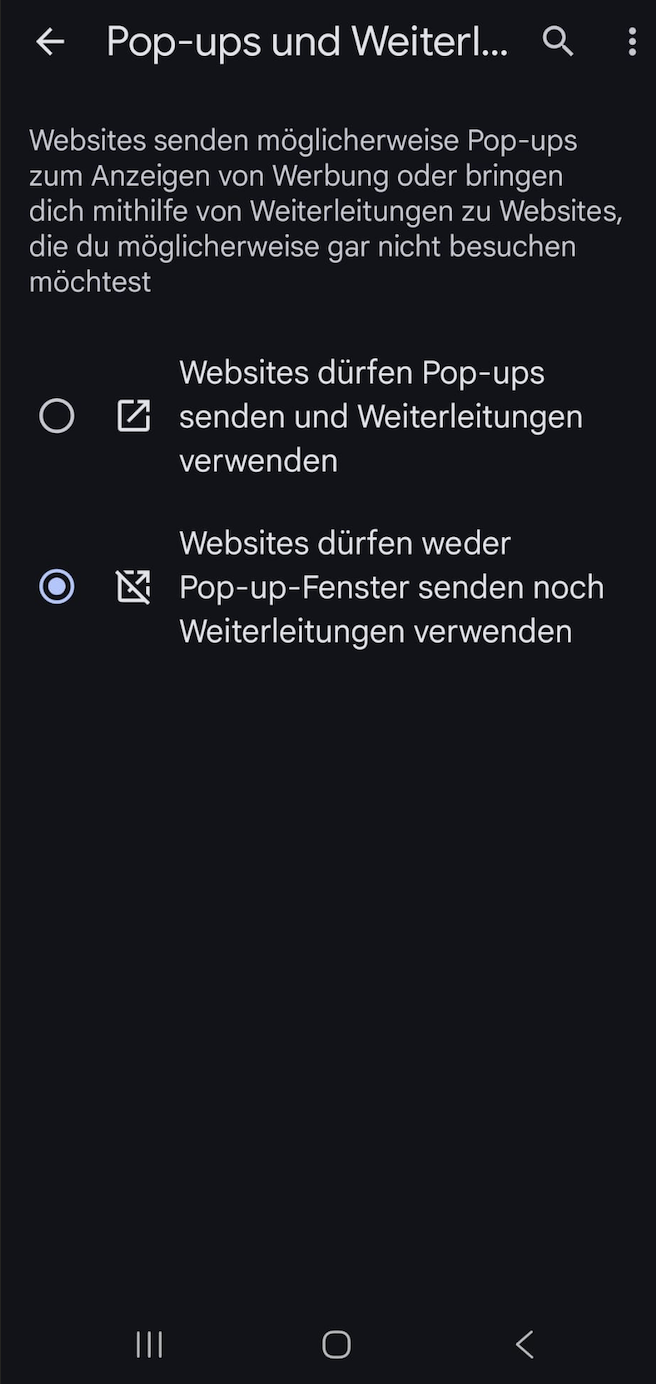656x1384 pixels.
Task: Open recent apps from the navigation bar
Action: click(x=149, y=1345)
